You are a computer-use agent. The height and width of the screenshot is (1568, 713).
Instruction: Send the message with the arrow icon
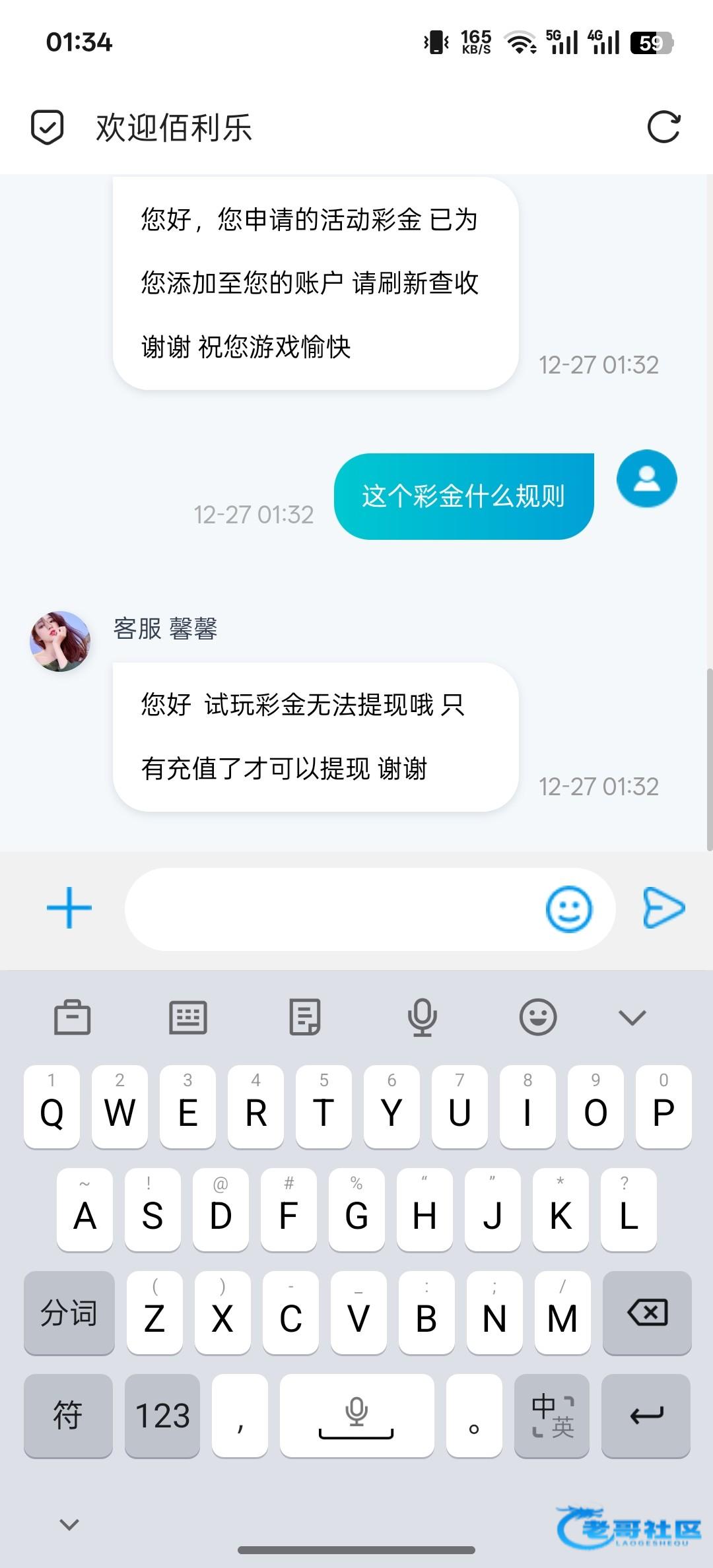pos(663,908)
